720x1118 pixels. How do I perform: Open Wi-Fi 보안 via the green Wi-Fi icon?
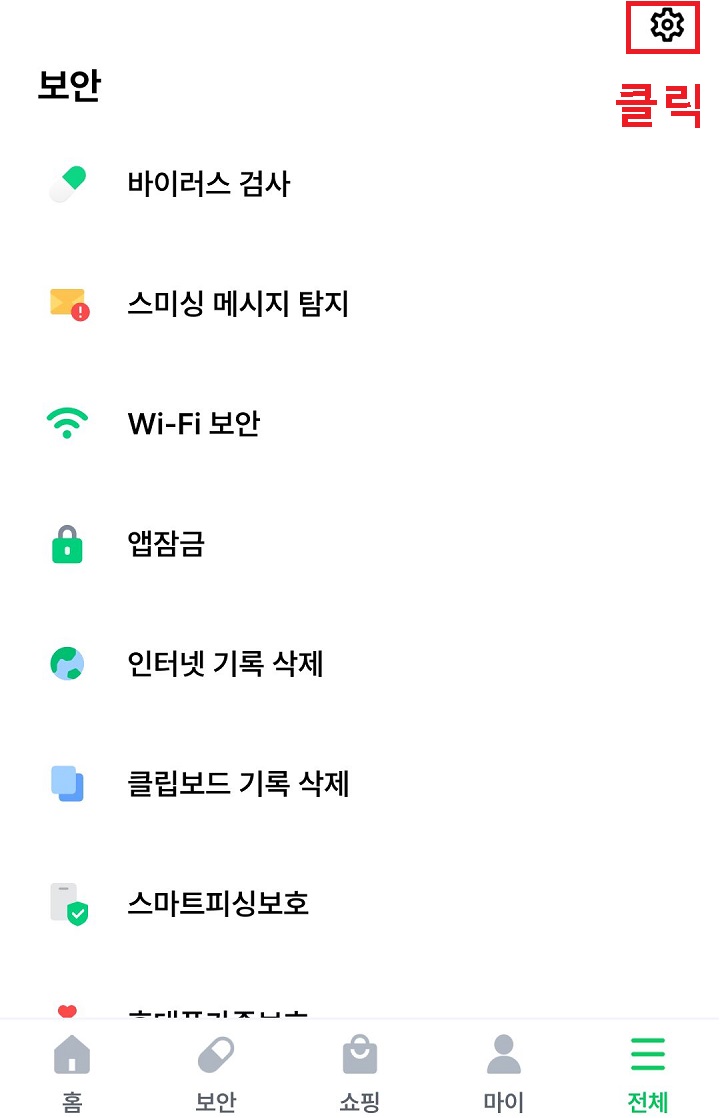66,422
